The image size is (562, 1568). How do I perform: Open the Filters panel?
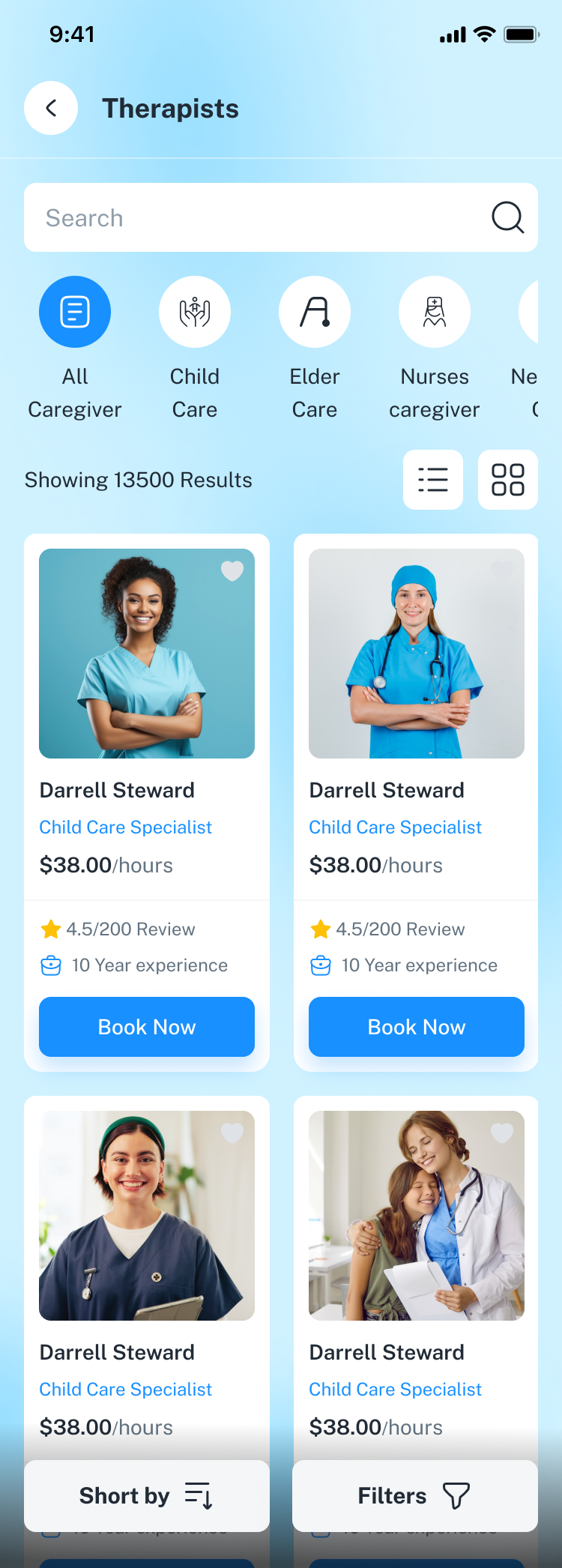414,1495
